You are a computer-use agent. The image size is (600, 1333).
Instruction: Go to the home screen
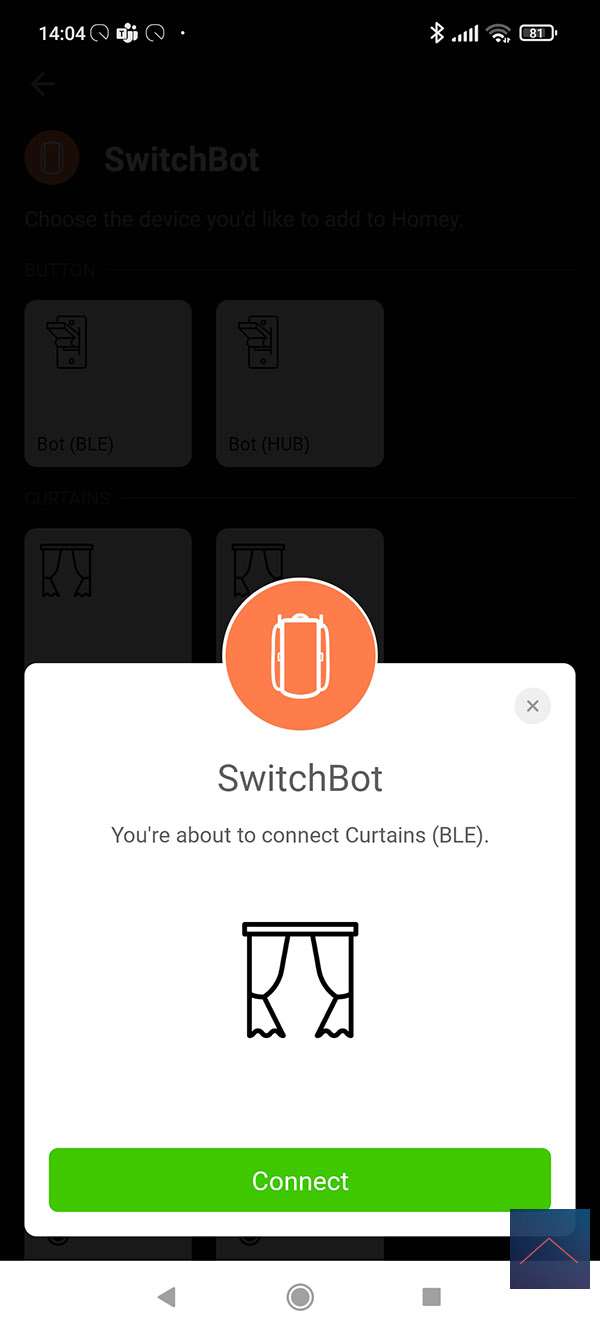(x=300, y=1297)
